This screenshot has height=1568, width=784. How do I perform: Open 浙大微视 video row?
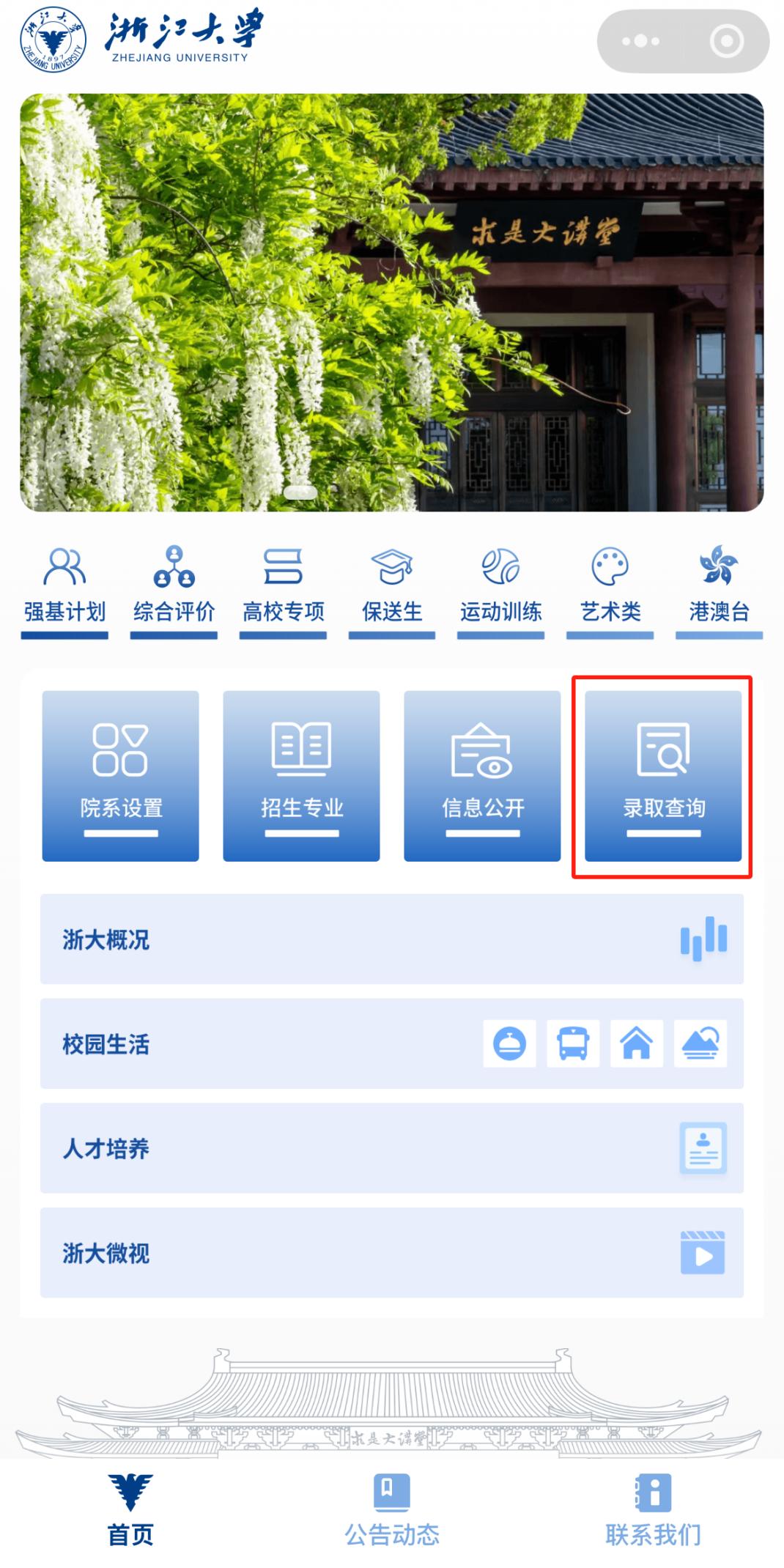(391, 1253)
